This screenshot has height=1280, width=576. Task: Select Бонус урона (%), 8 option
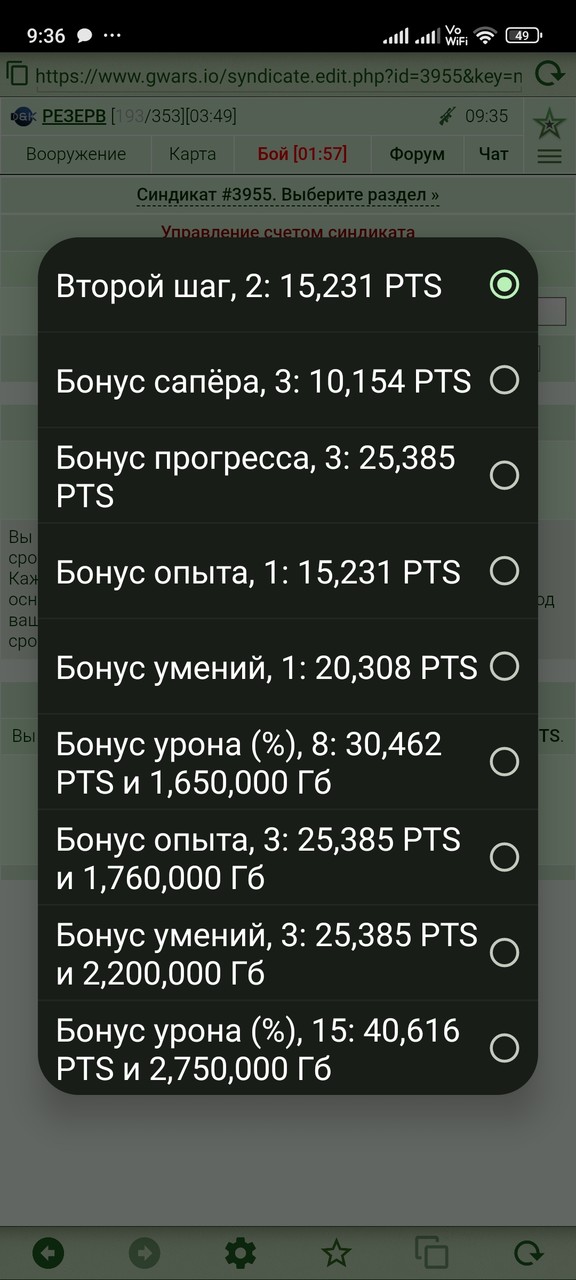tap(288, 762)
